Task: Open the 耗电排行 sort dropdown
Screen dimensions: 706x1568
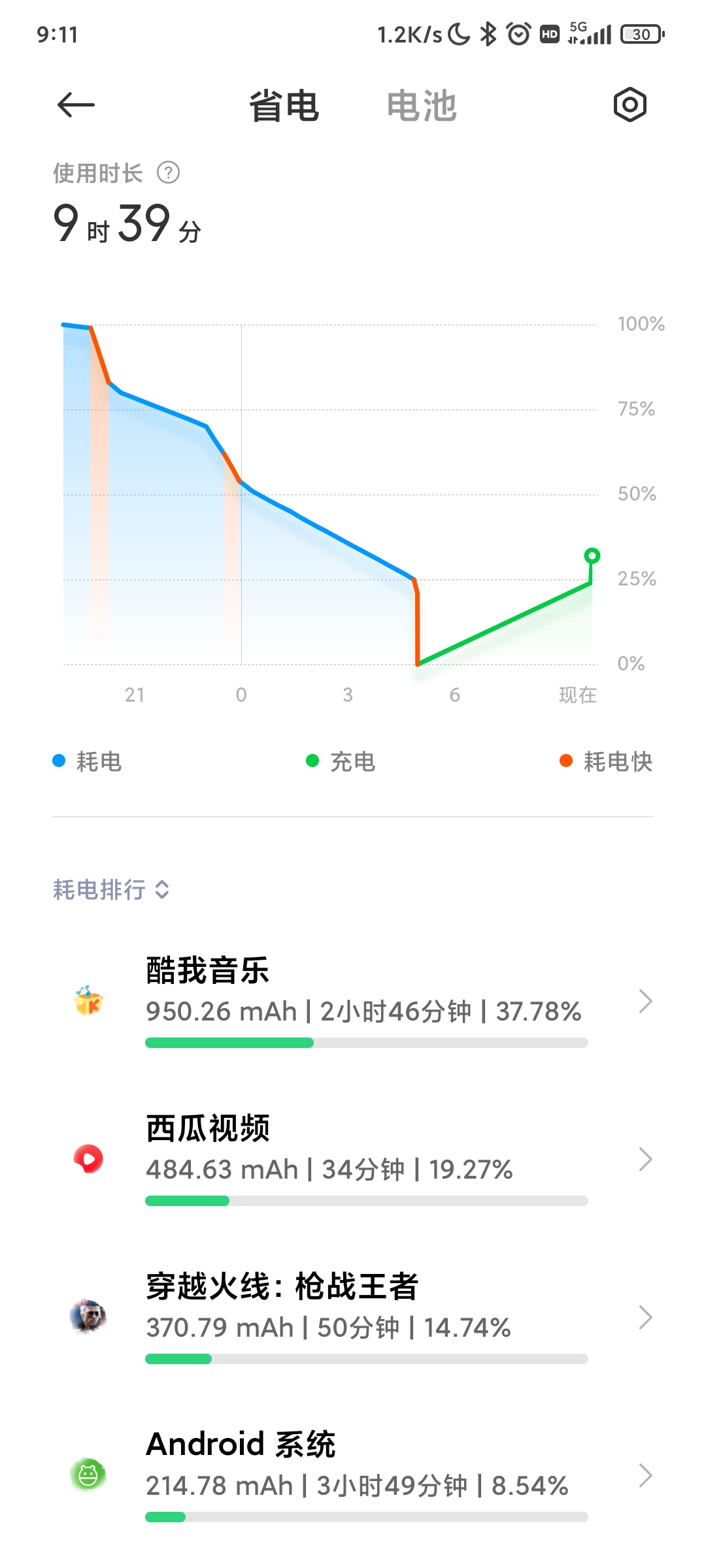Action: [x=111, y=889]
